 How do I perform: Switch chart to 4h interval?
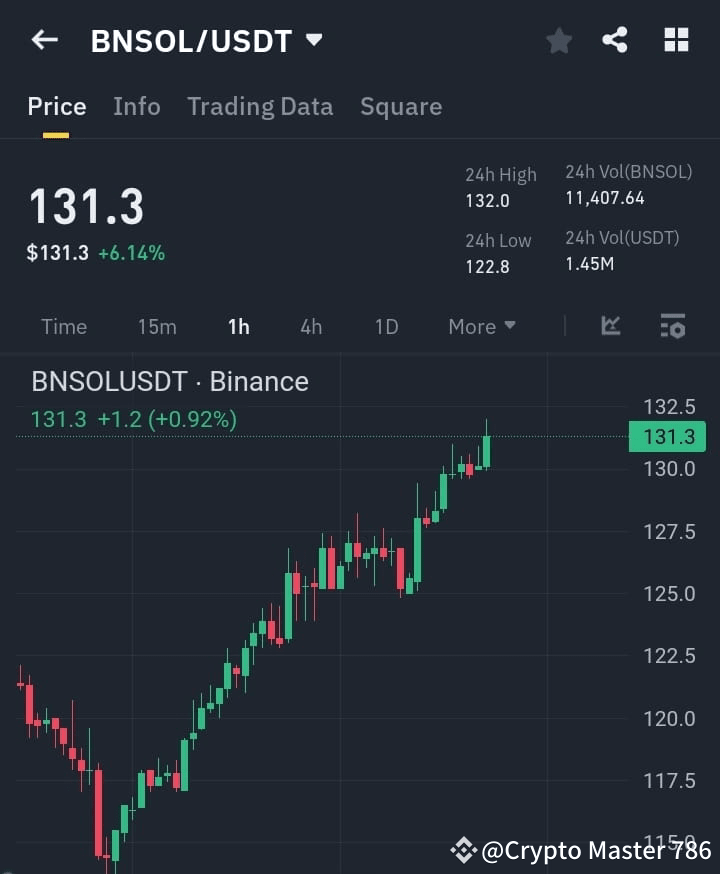(x=310, y=326)
